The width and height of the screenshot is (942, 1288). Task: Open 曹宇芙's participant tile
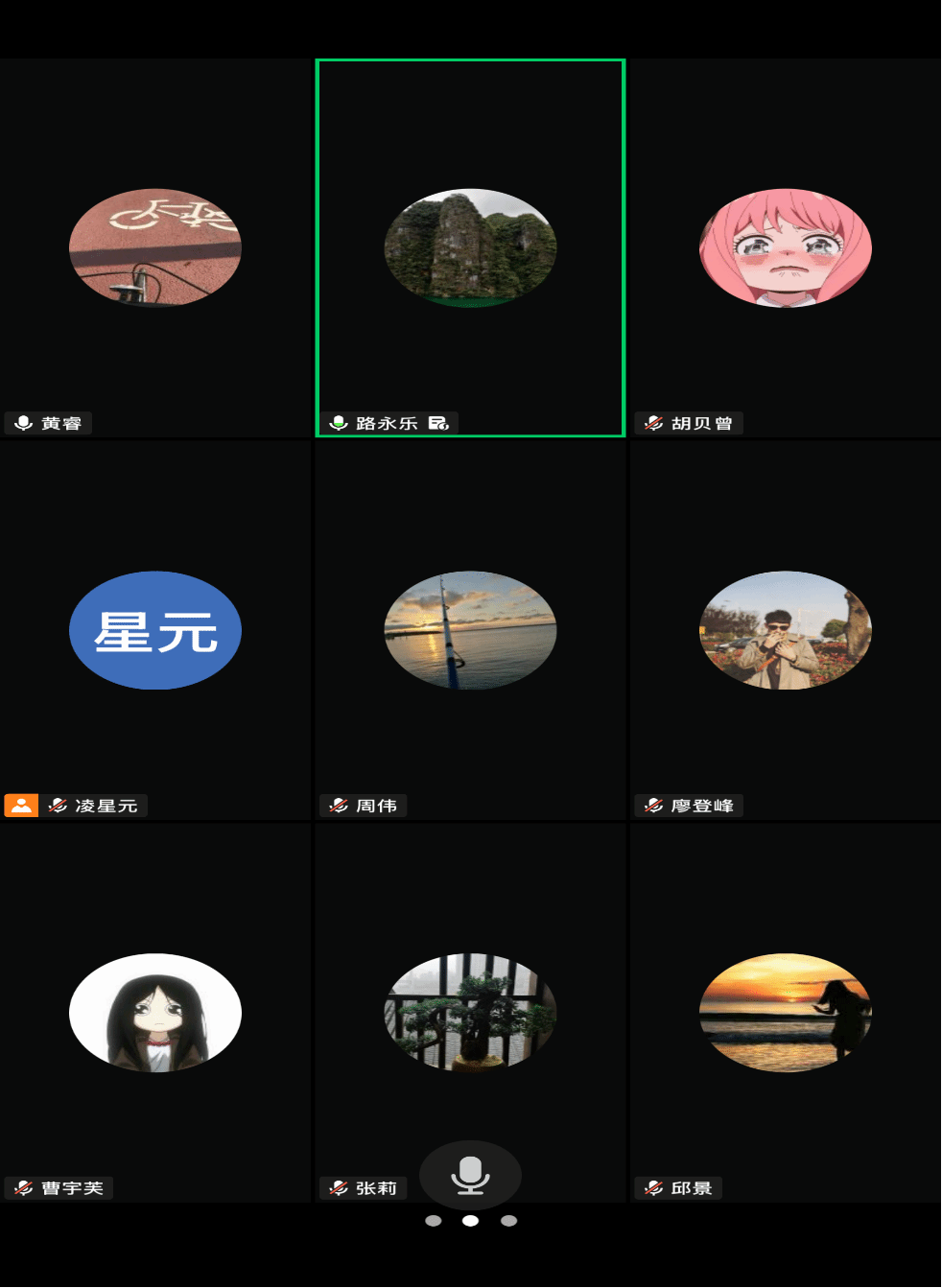pyautogui.click(x=155, y=1013)
